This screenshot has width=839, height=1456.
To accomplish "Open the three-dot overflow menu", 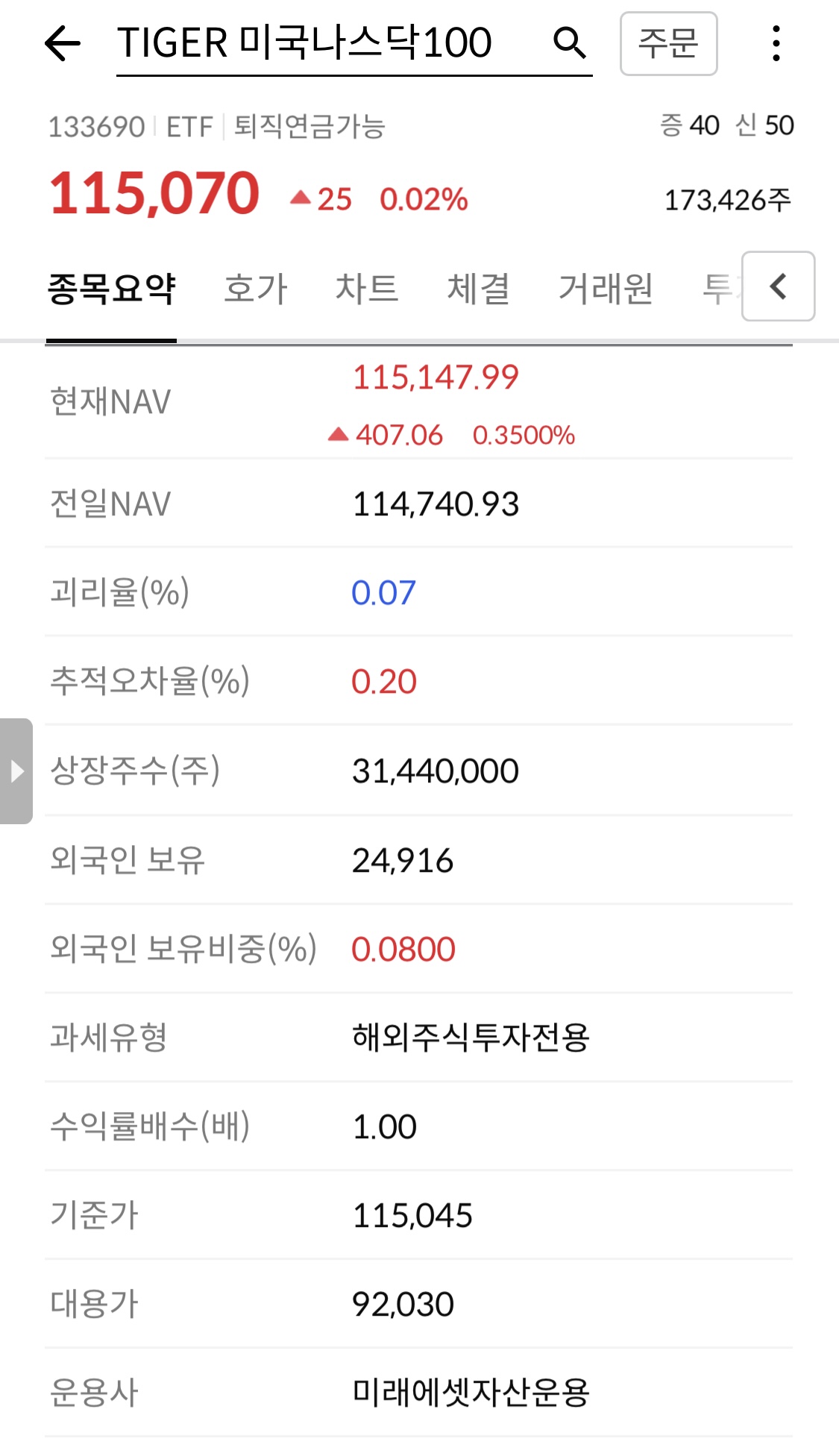I will (x=776, y=43).
